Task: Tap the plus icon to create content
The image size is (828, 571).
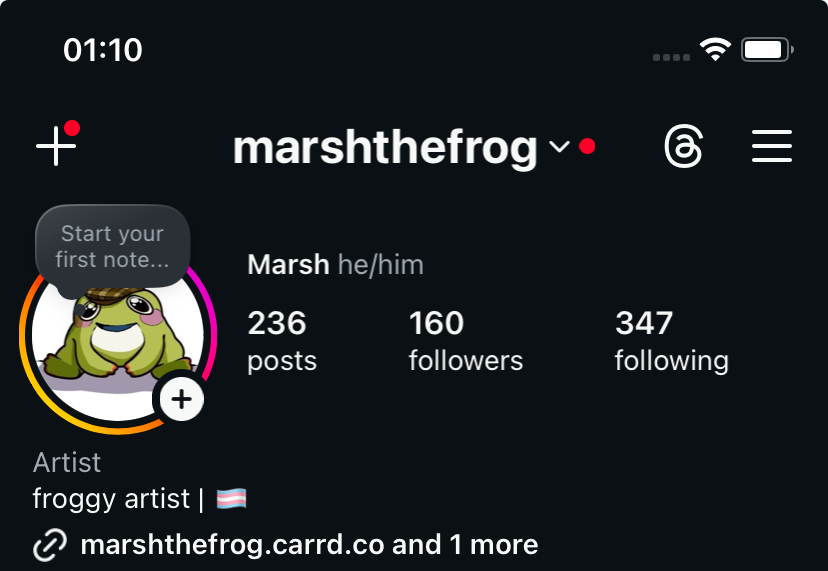Action: (x=56, y=147)
